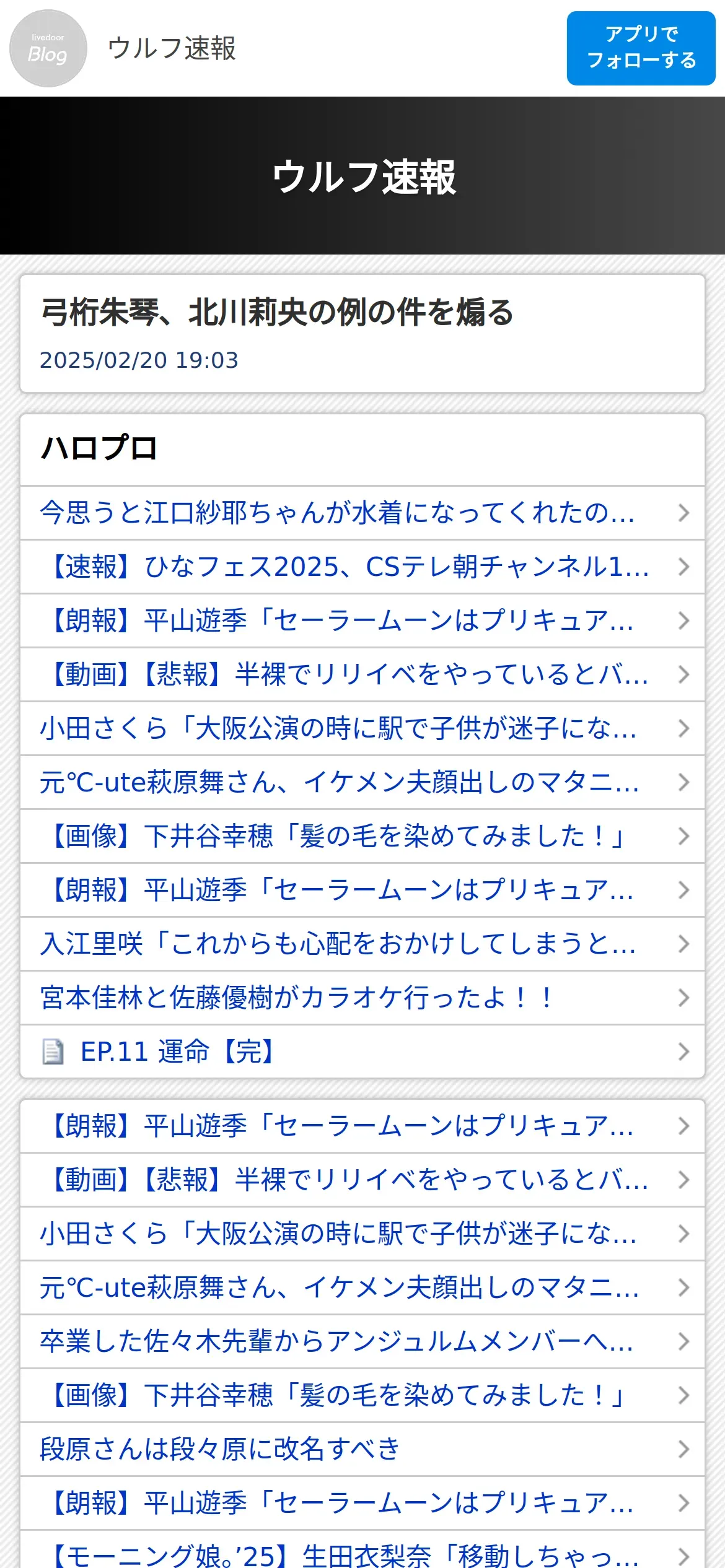Go to ウルフ速報 blog title in header

(172, 48)
